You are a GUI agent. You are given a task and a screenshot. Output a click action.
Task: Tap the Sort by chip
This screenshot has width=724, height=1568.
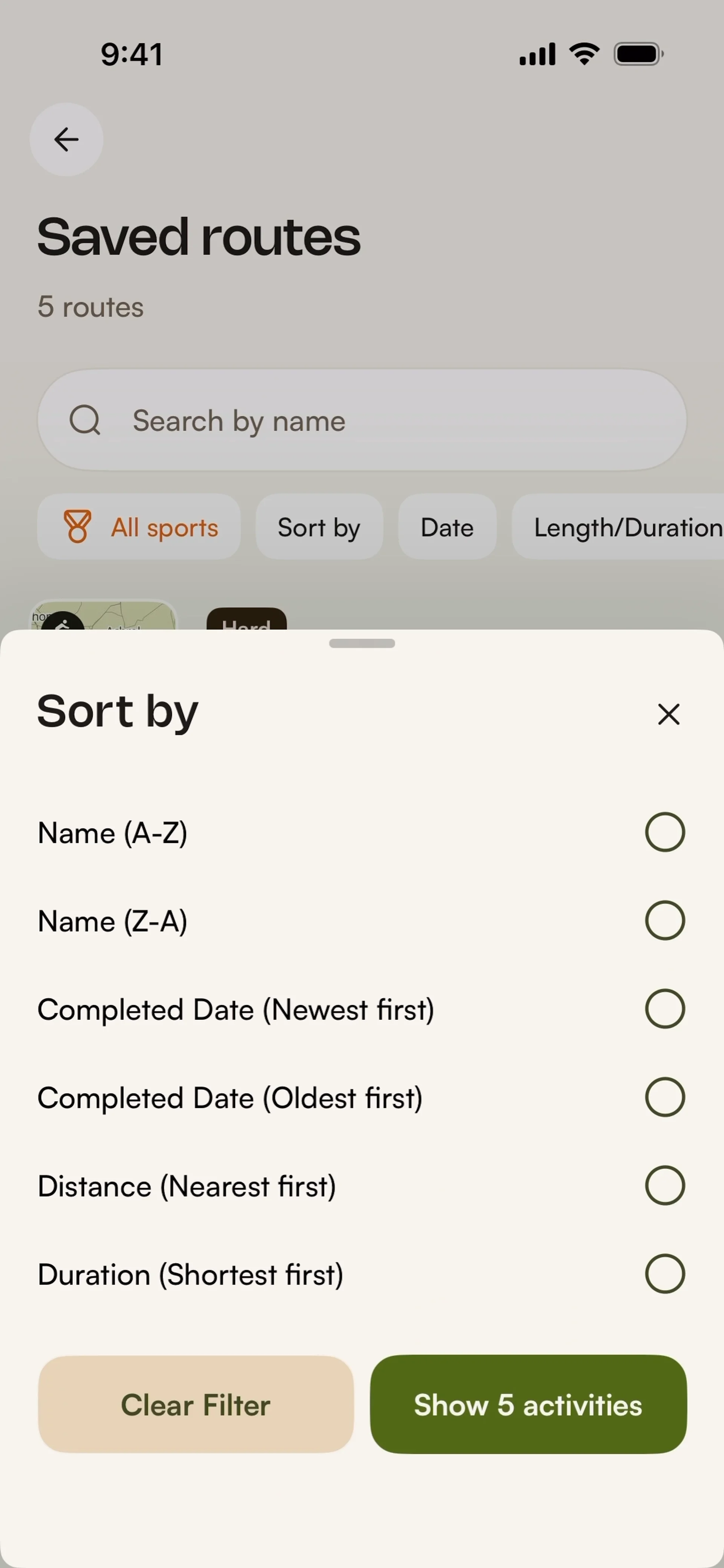tap(319, 527)
